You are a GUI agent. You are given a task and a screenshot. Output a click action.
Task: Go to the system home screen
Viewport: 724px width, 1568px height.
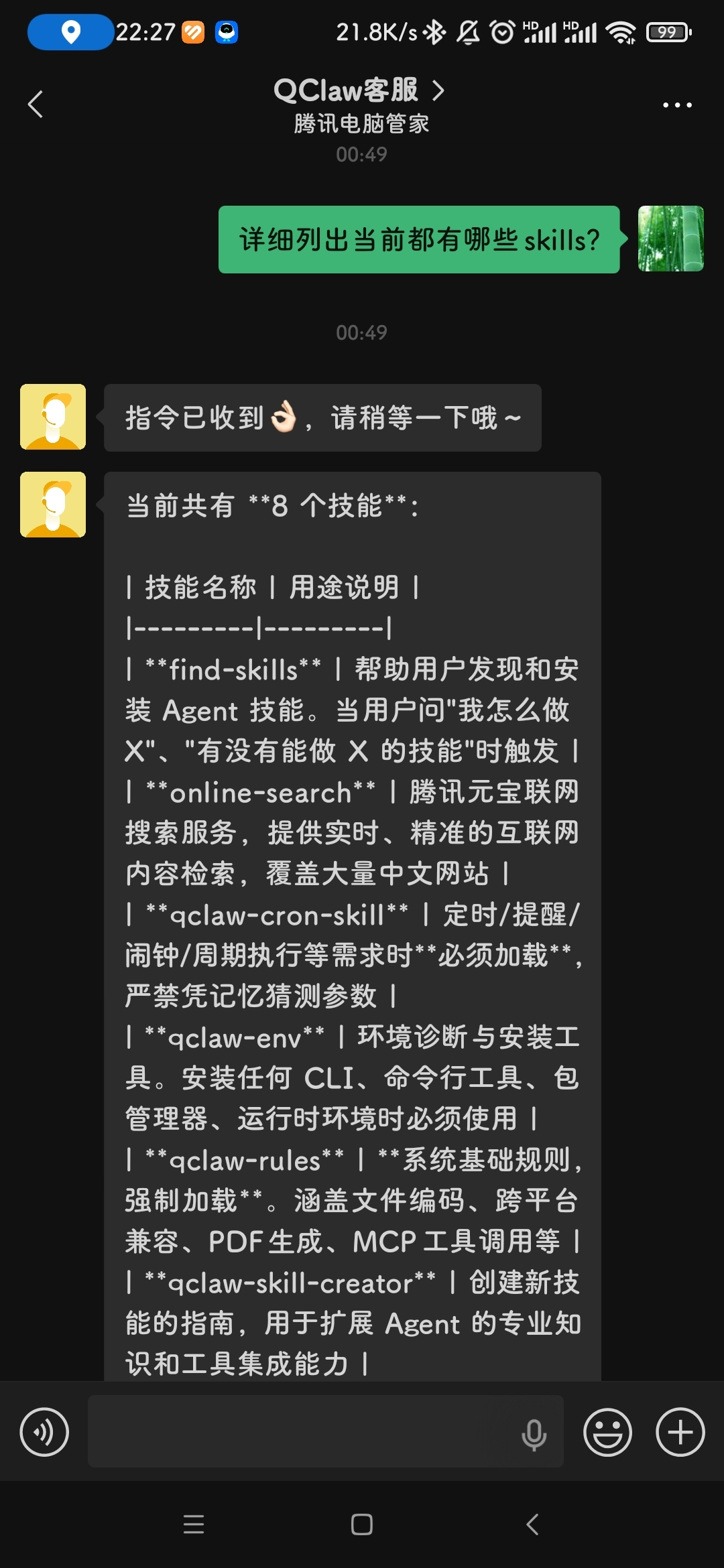(362, 1524)
